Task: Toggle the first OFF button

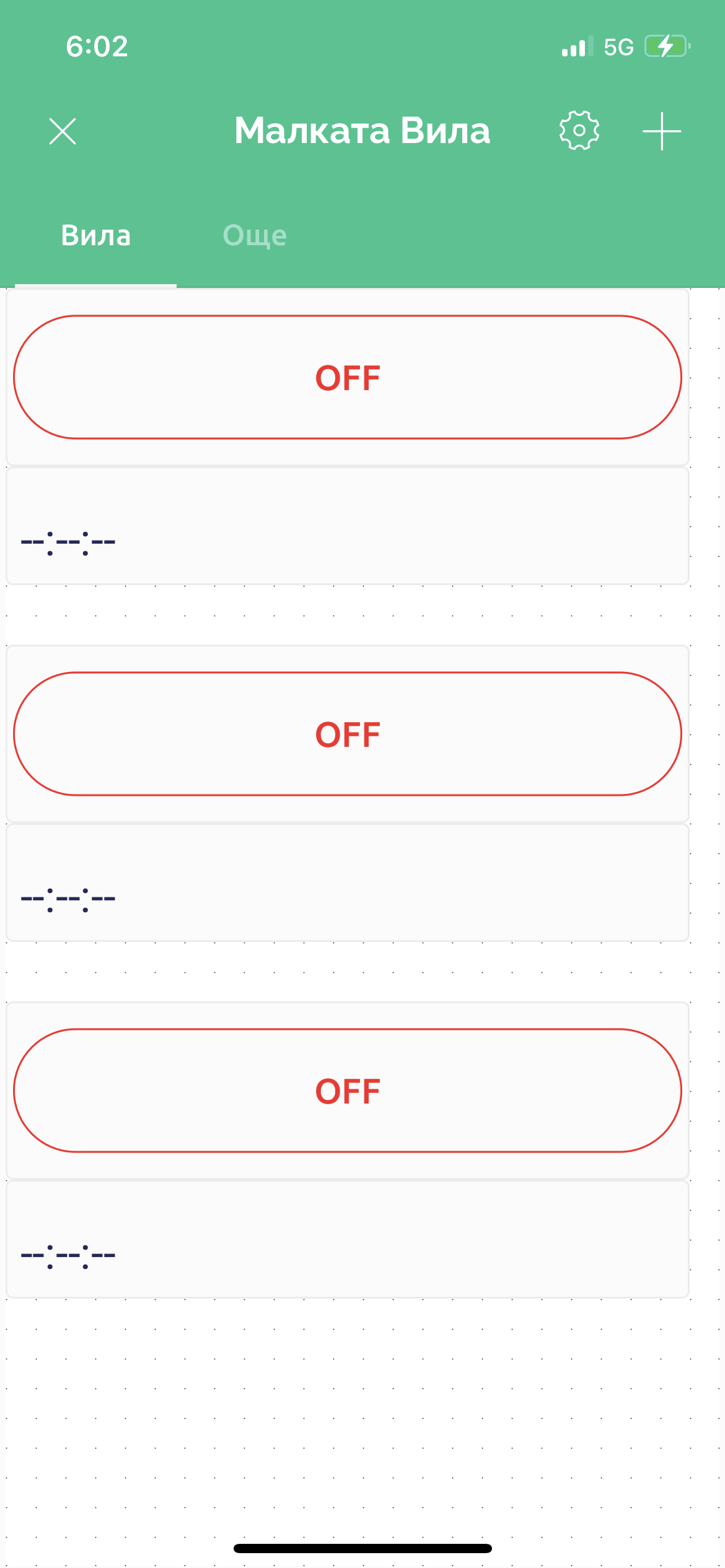Action: point(348,377)
